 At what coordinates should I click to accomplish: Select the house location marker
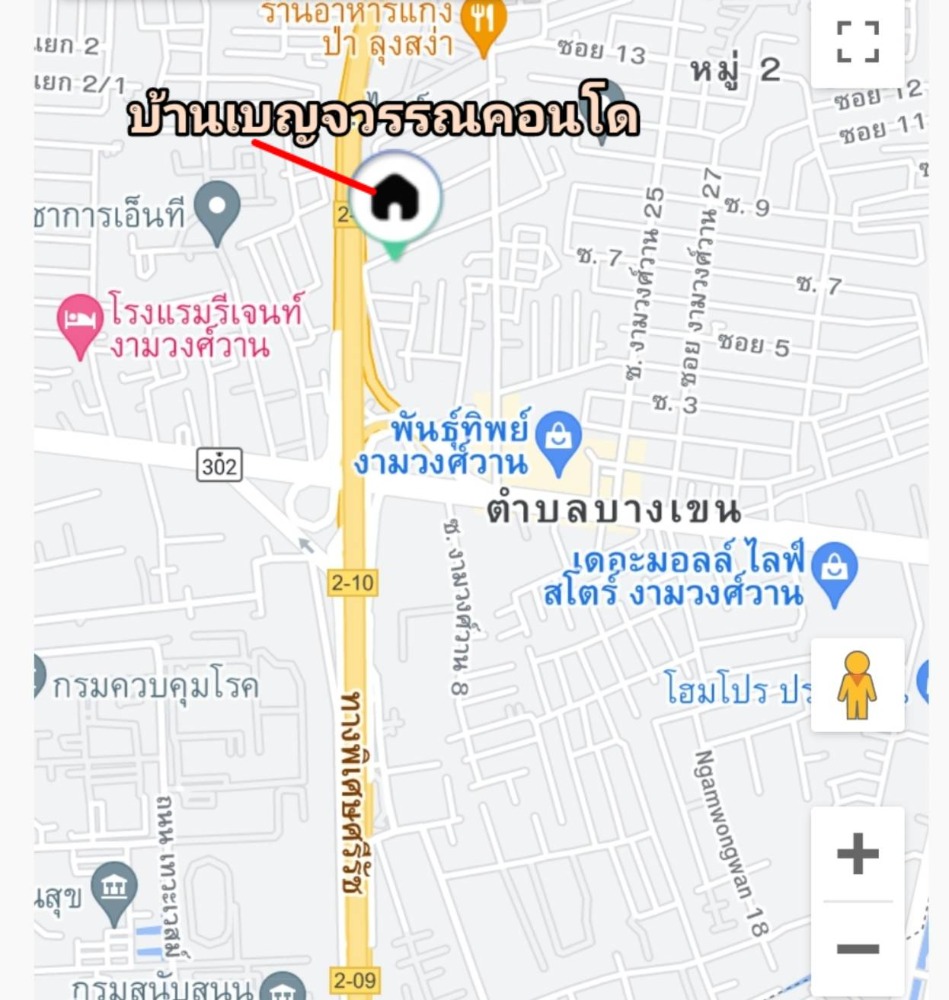(396, 197)
